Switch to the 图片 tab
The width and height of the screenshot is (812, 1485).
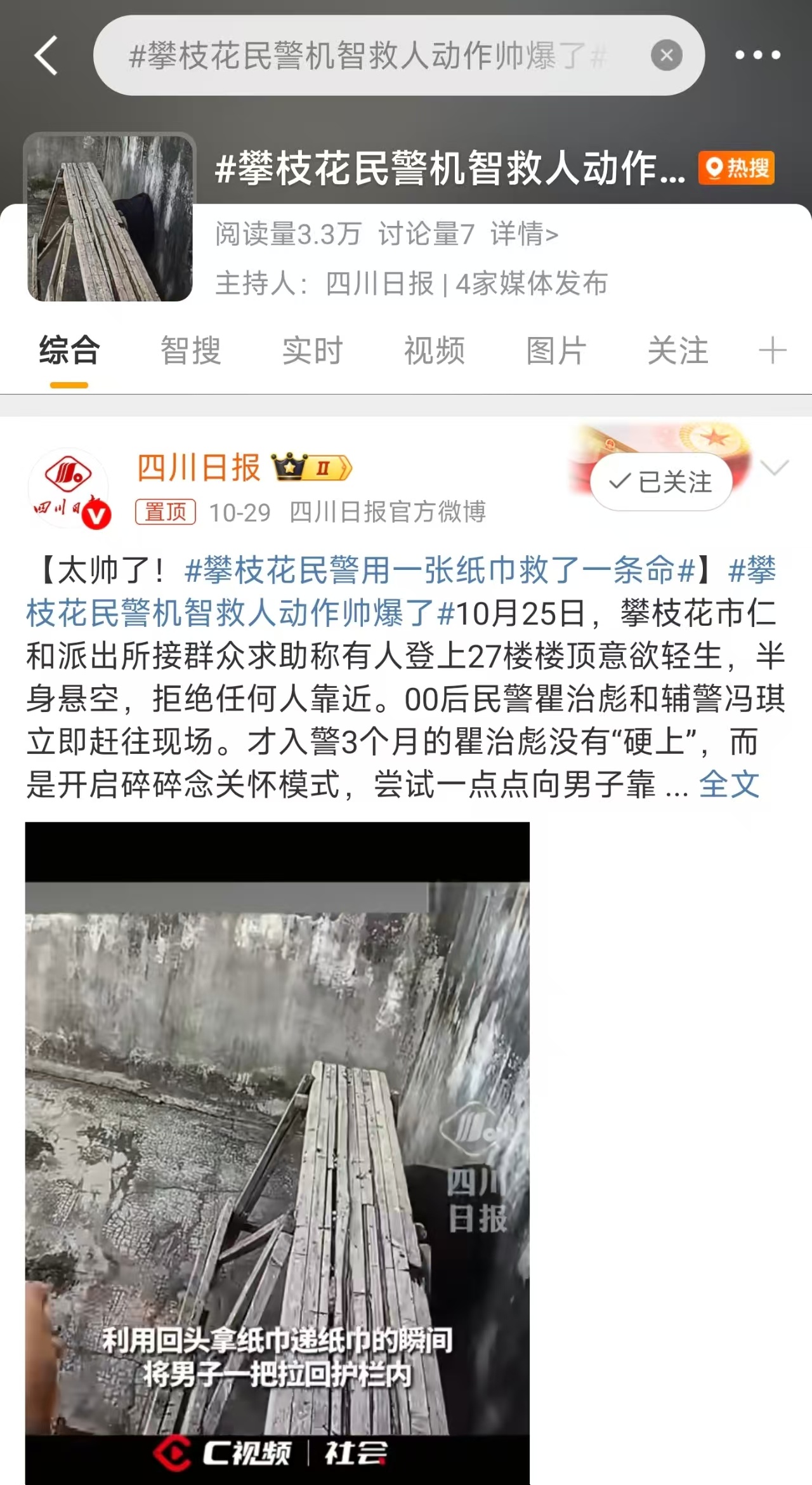click(556, 350)
